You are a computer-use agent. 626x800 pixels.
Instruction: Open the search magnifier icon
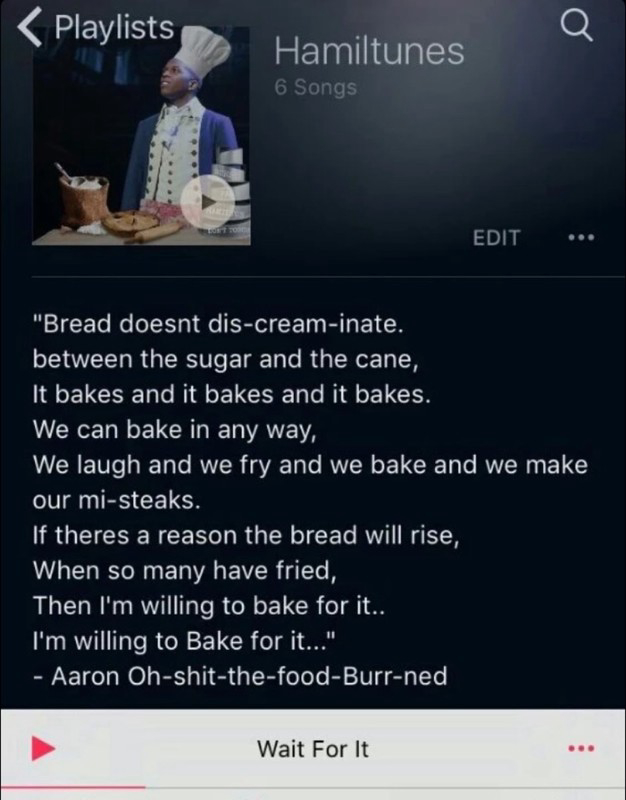pyautogui.click(x=577, y=28)
